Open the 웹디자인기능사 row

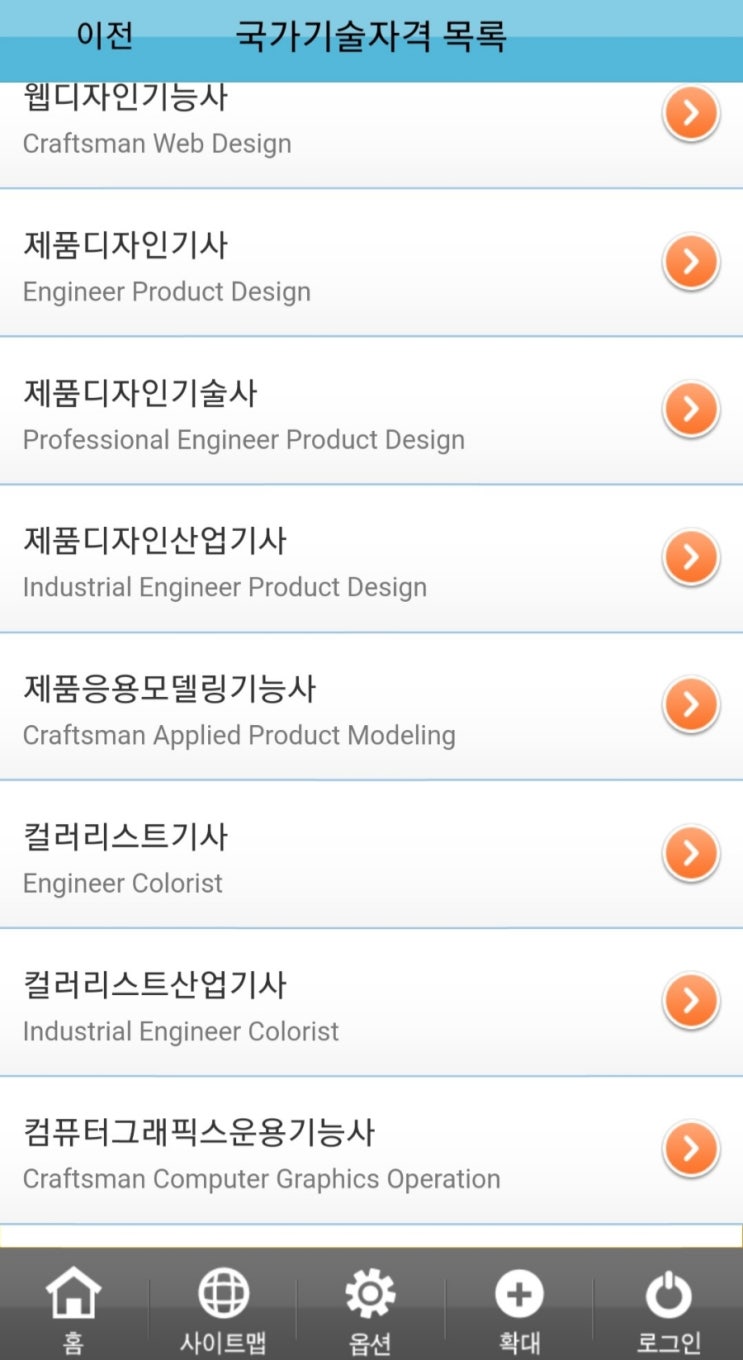coord(371,135)
